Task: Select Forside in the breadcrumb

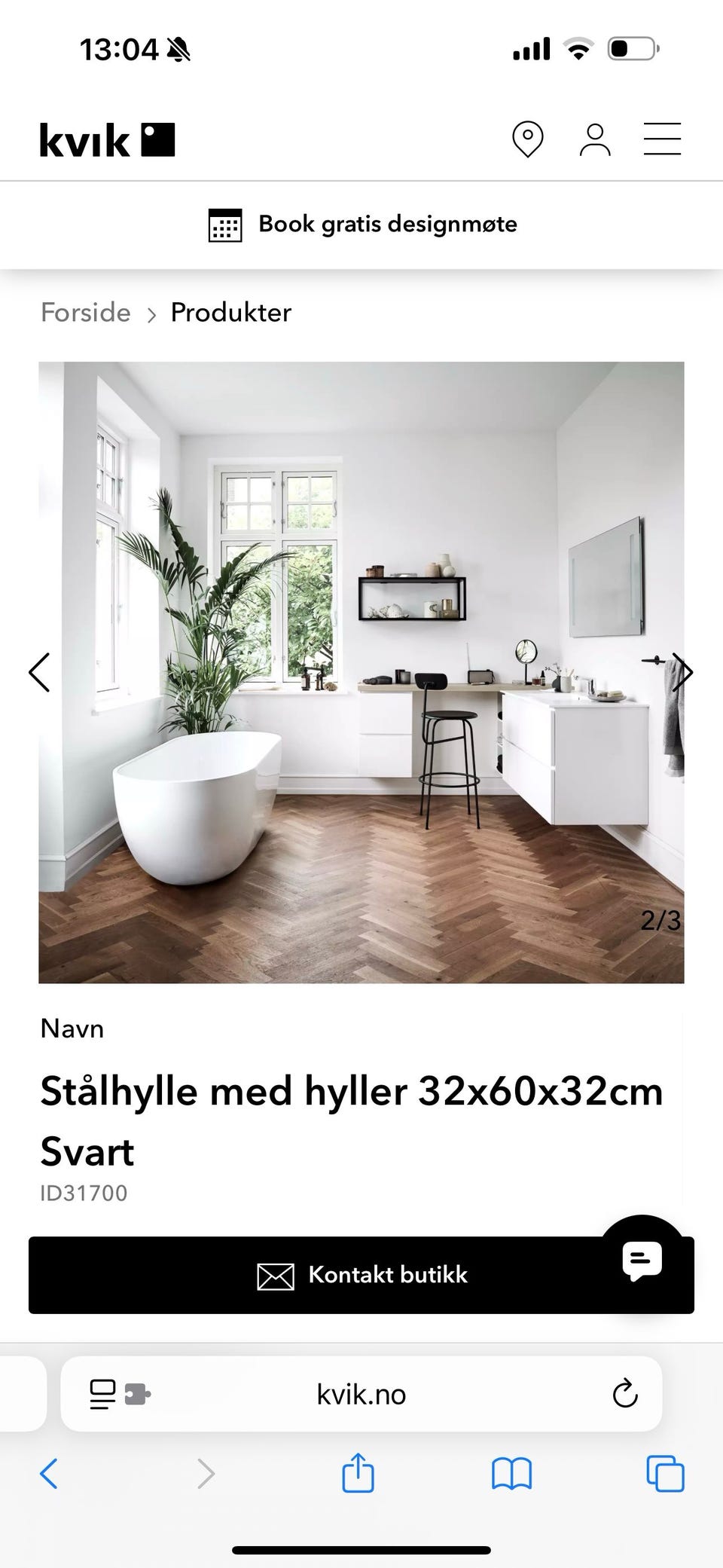Action: pyautogui.click(x=84, y=312)
